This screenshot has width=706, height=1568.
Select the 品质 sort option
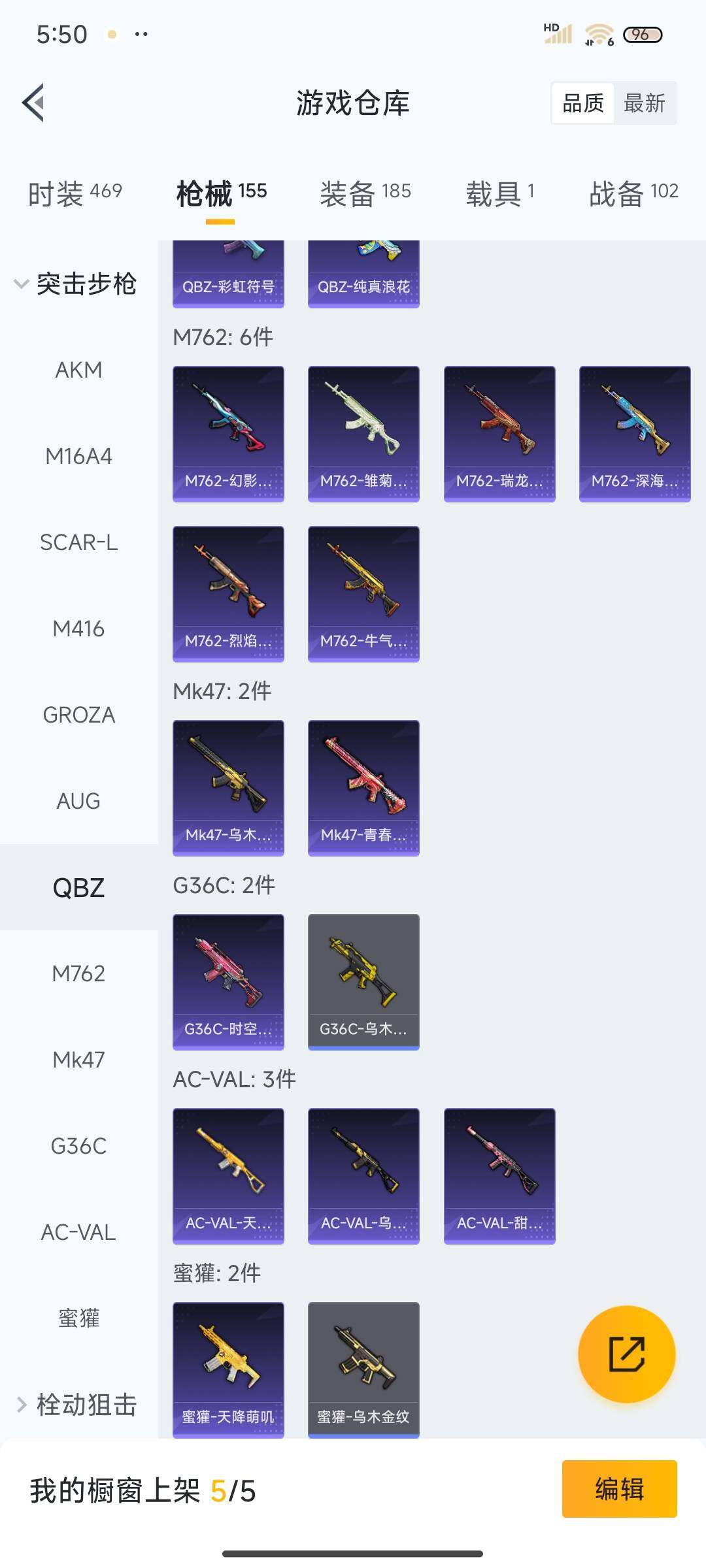(583, 103)
